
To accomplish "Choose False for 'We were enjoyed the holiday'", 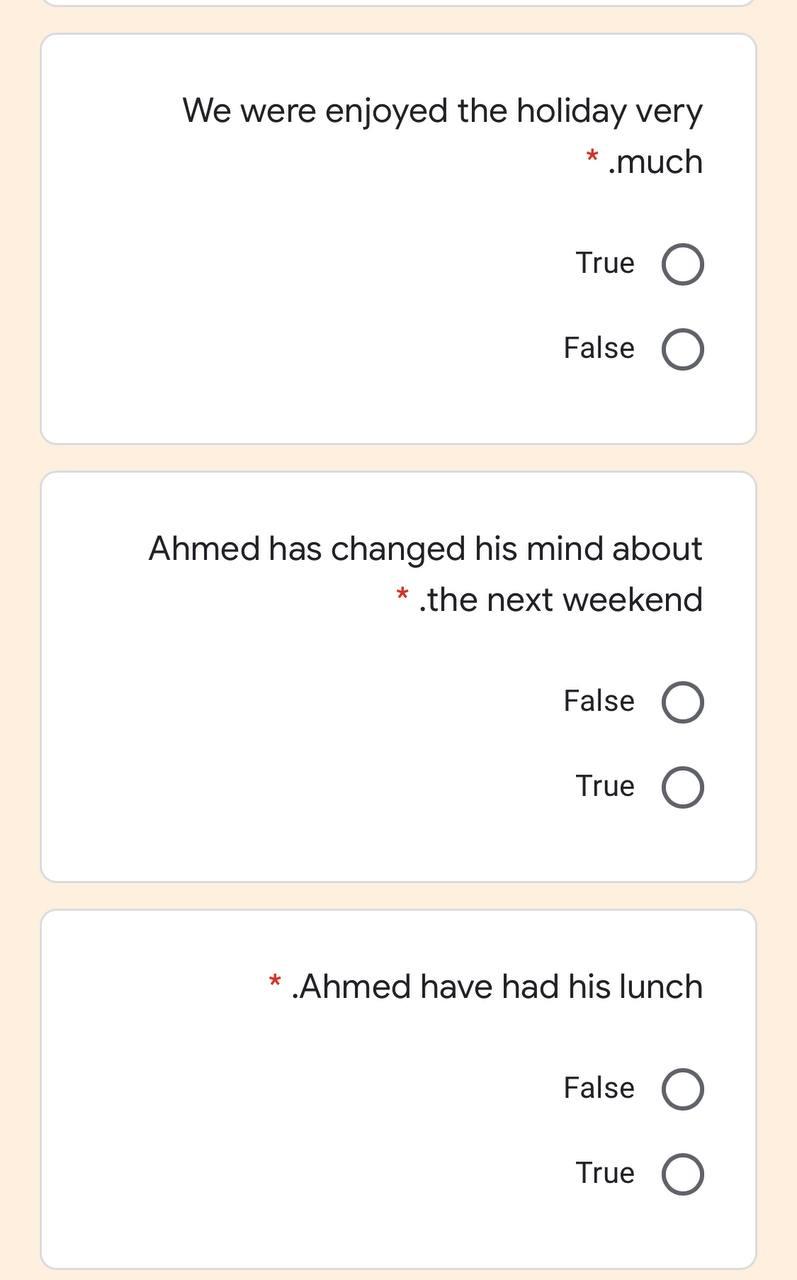I will 682,350.
